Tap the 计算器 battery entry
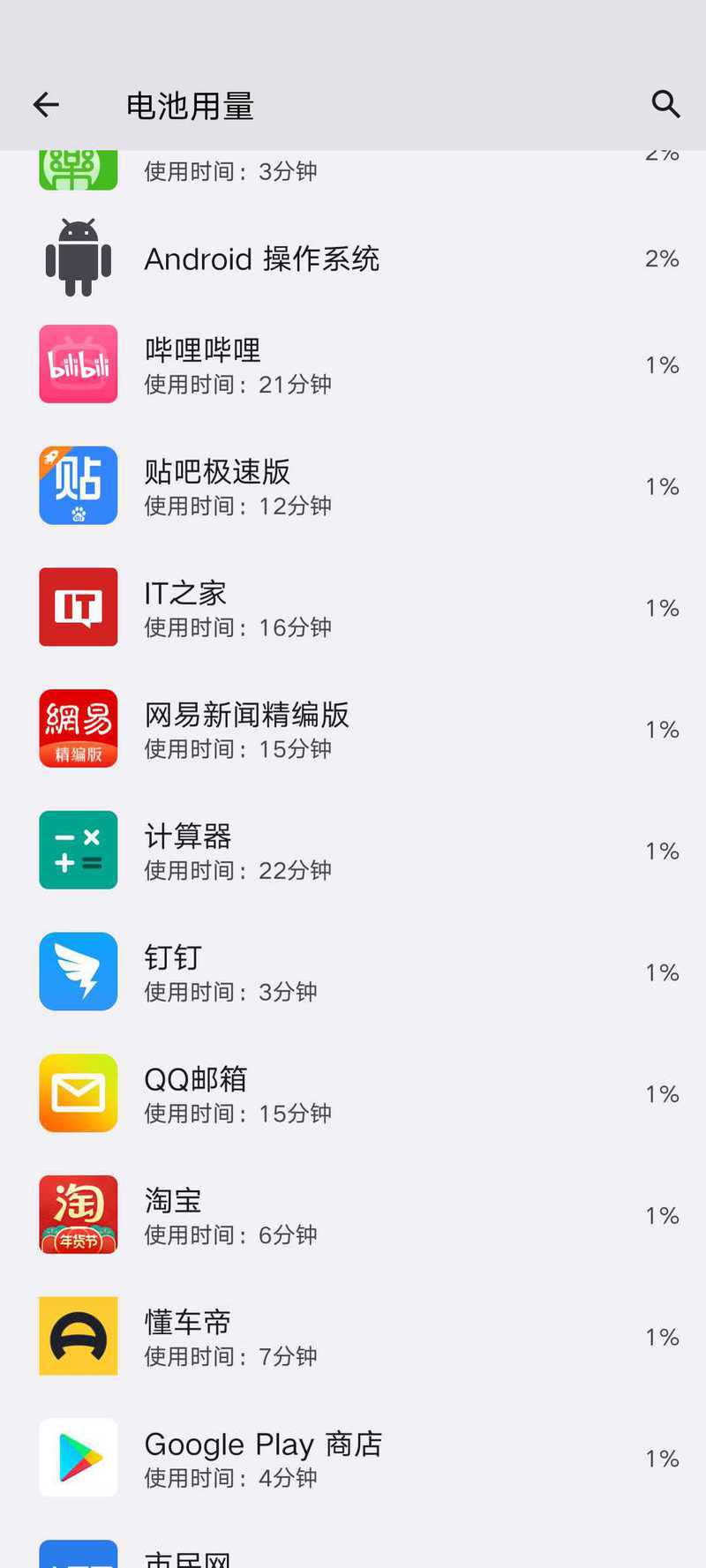 (353, 851)
